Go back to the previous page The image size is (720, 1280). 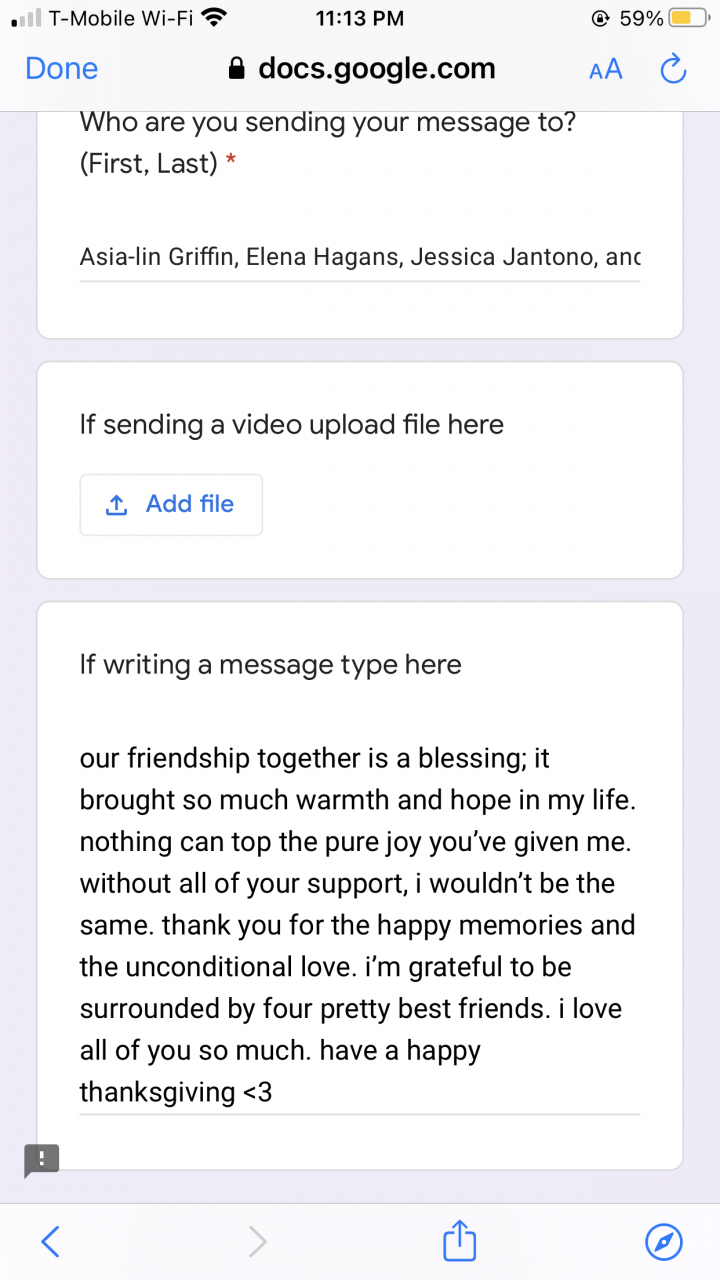point(51,1241)
